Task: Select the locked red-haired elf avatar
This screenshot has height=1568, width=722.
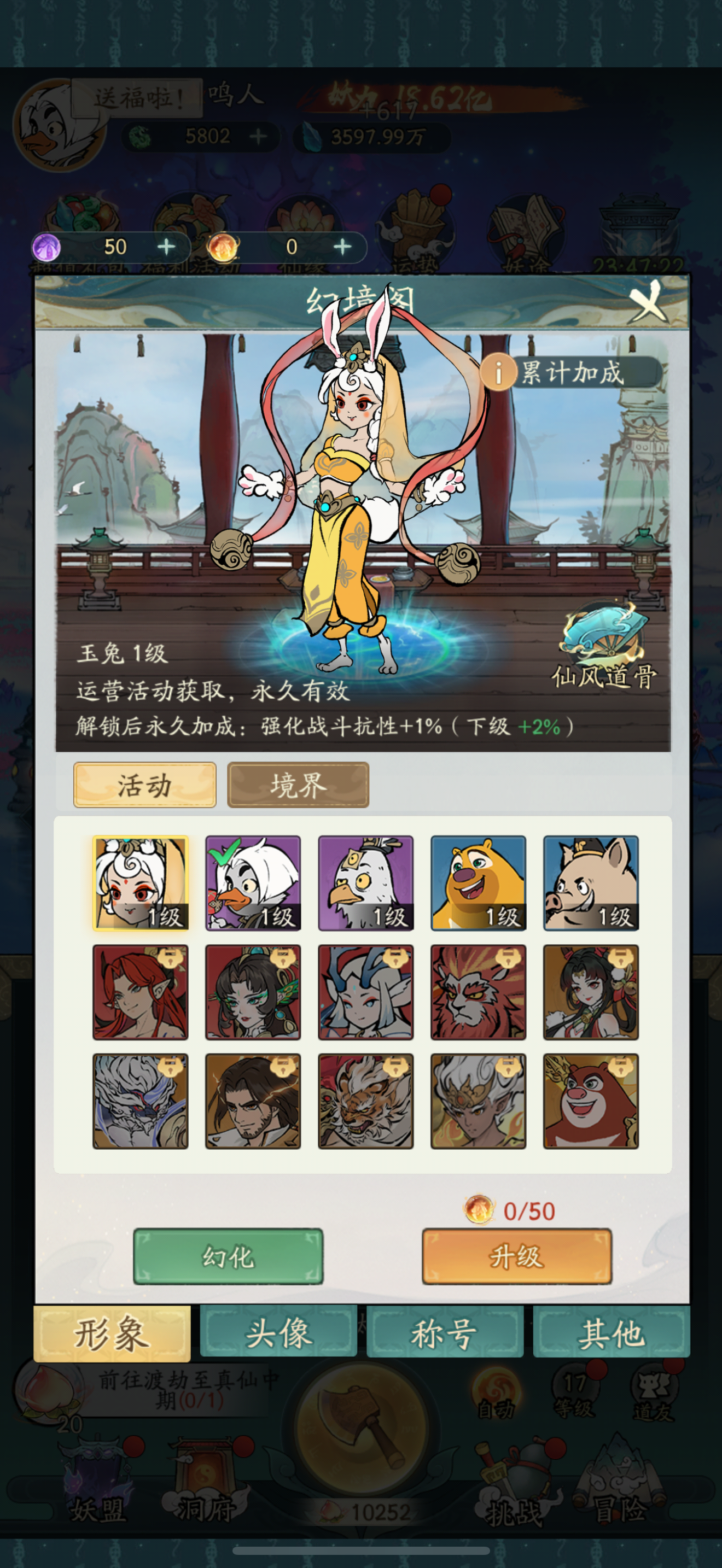Action: pos(141,992)
